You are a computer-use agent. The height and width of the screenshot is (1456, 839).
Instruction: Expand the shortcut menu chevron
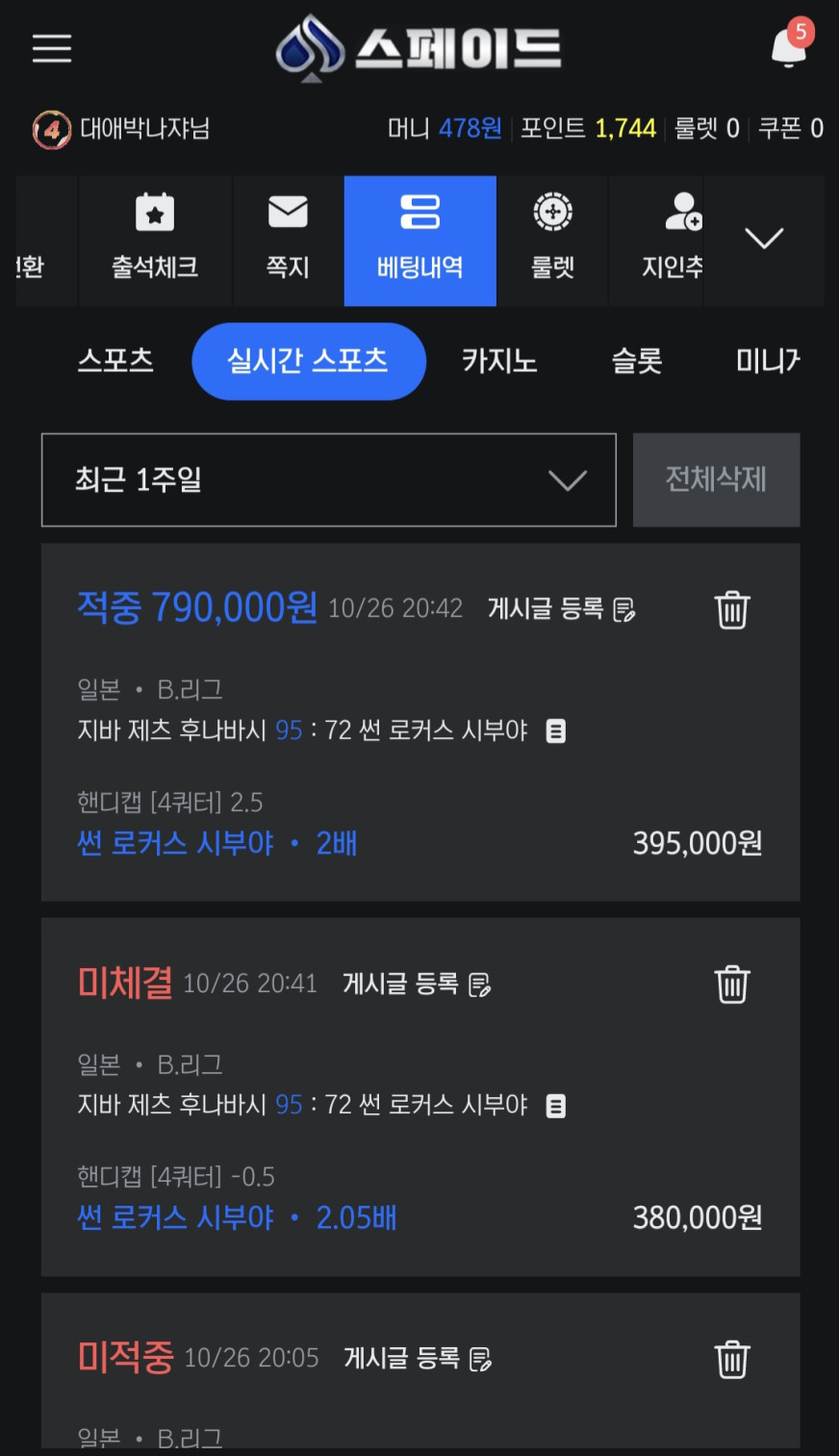pyautogui.click(x=764, y=240)
